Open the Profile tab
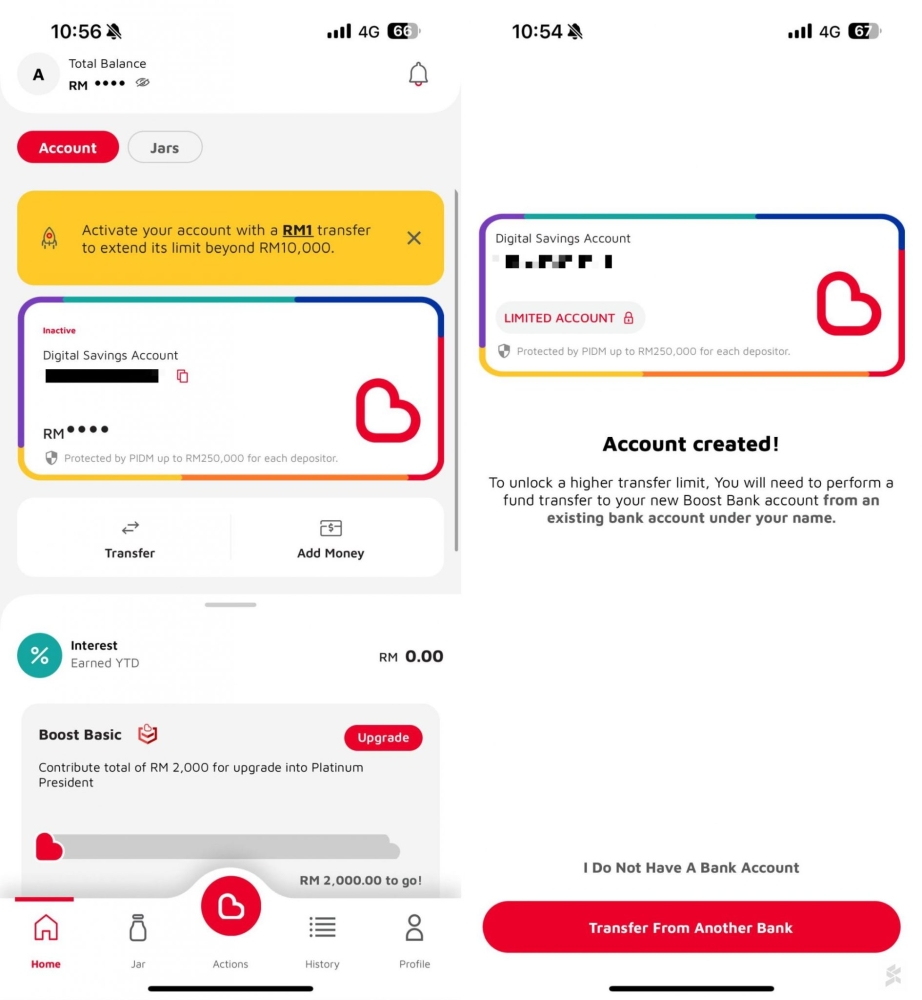 click(414, 940)
